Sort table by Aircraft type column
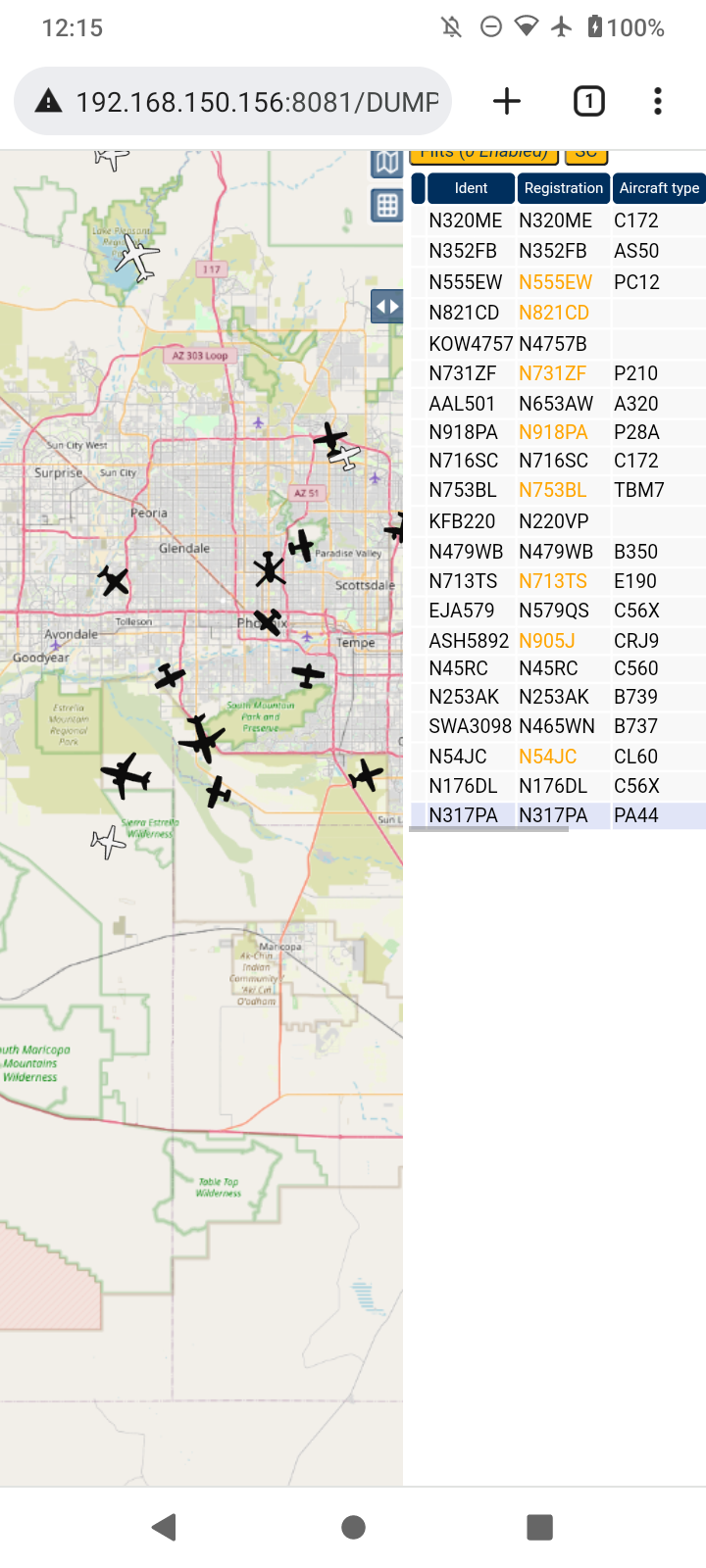Viewport: 706px width, 1568px height. tap(659, 188)
